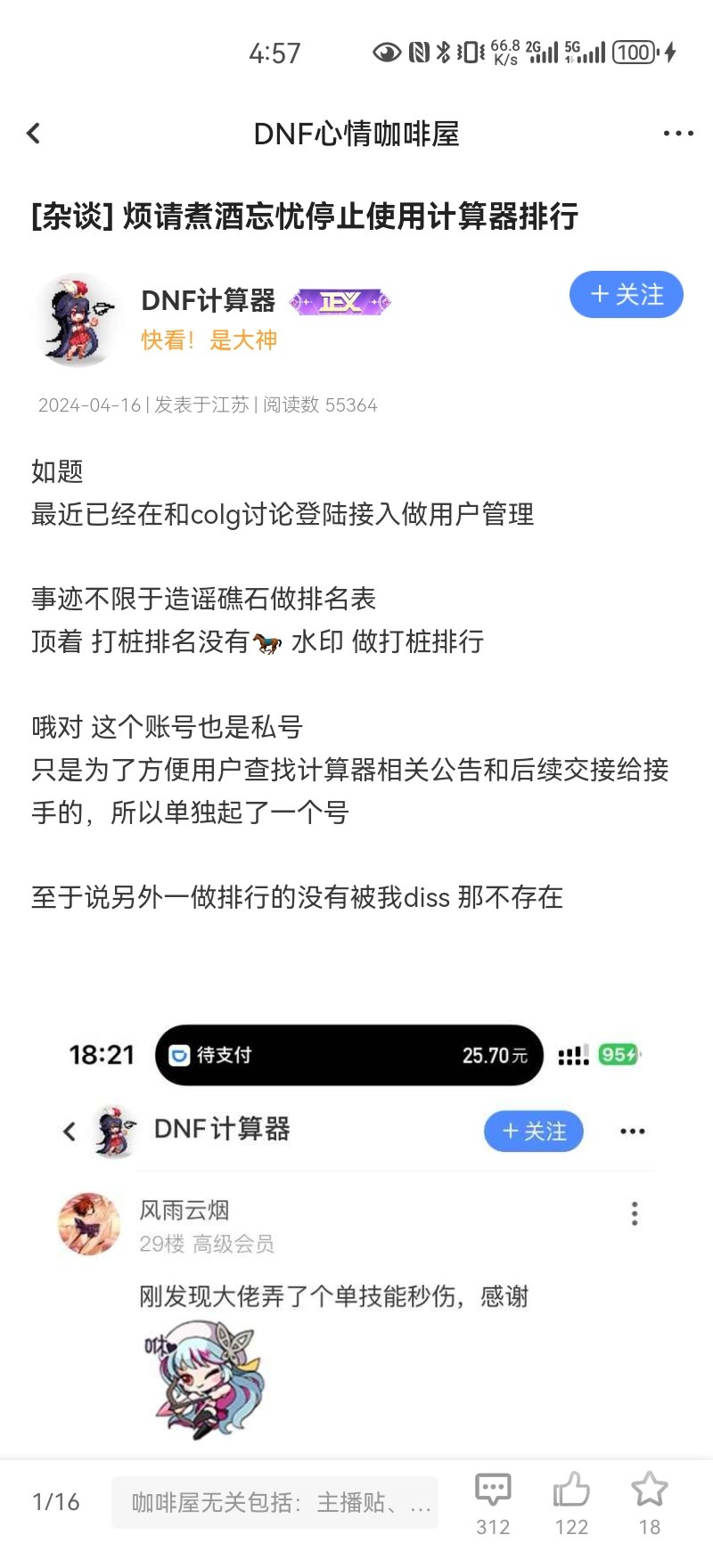Go back from the post
Viewport: 713px width, 1568px height.
pyautogui.click(x=34, y=134)
